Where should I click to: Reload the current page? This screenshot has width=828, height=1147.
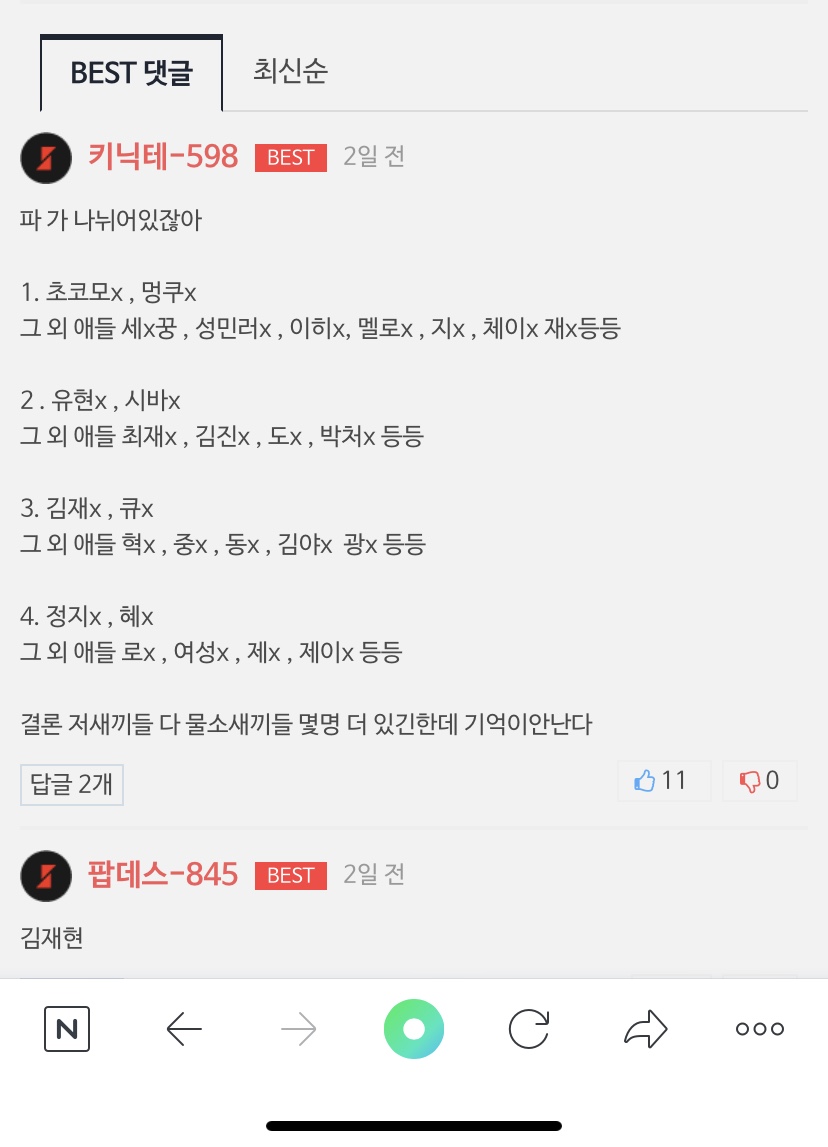pyautogui.click(x=528, y=1028)
